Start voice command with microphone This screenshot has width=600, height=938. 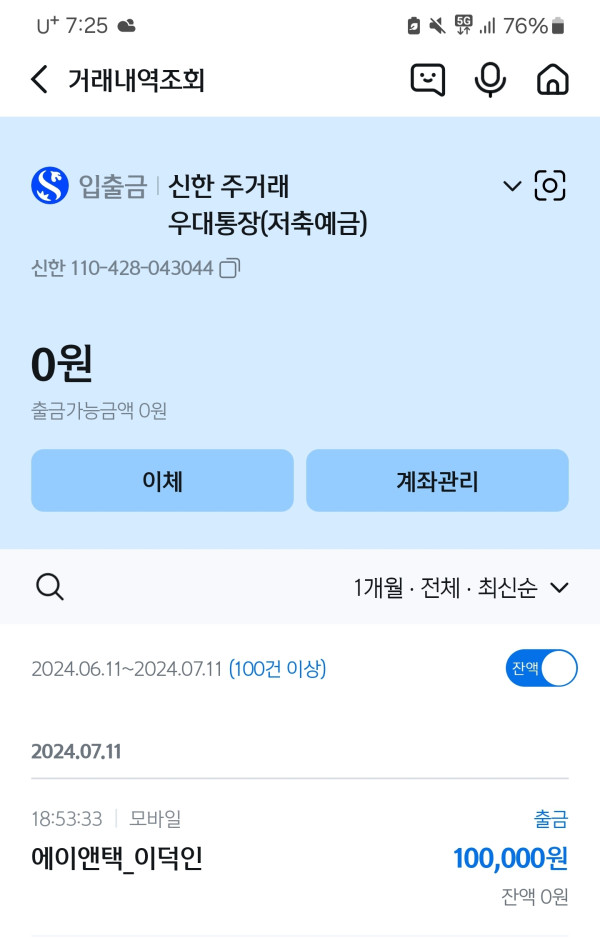pos(490,80)
